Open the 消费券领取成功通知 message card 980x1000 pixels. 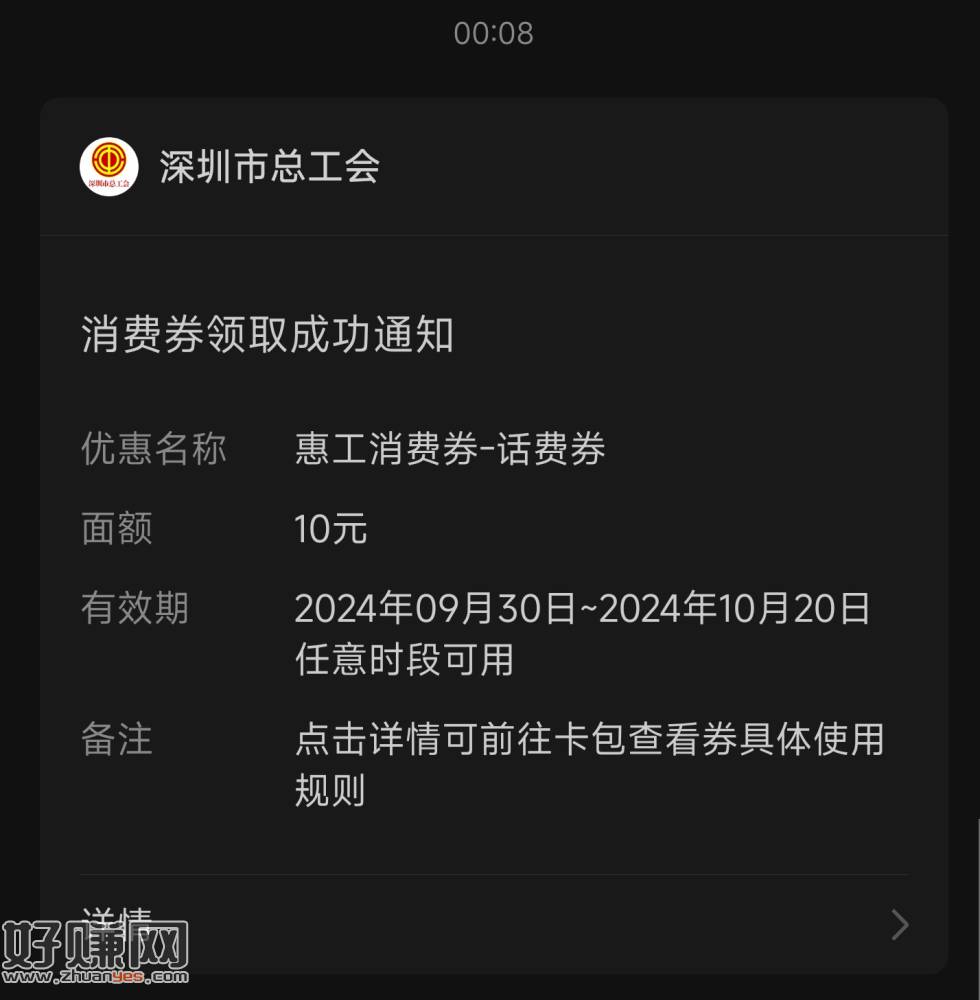(x=267, y=335)
